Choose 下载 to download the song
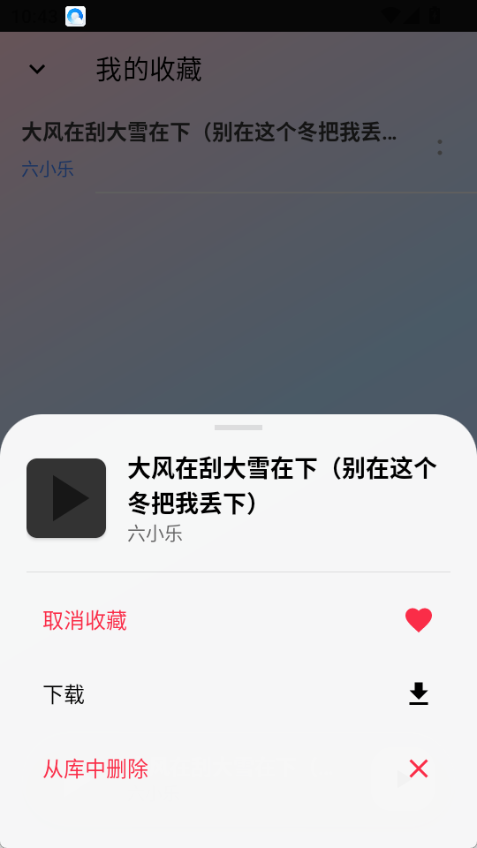Image resolution: width=477 pixels, height=848 pixels. 238,694
